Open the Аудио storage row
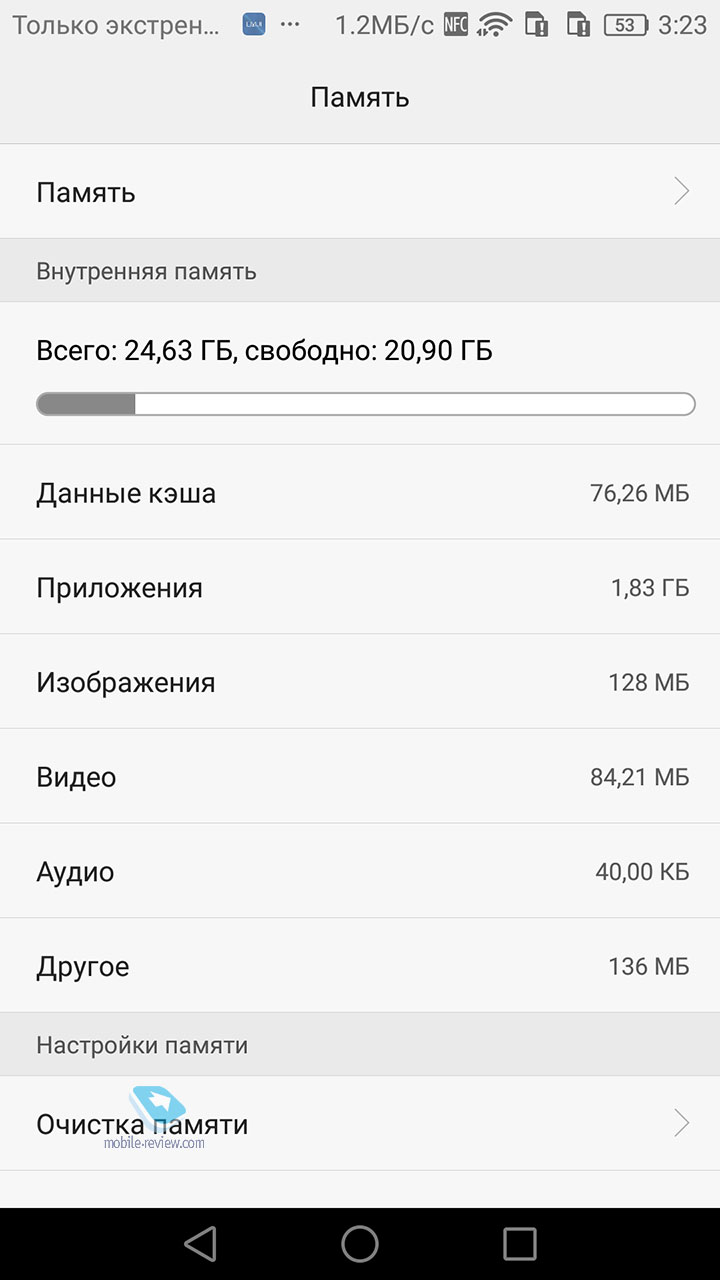The image size is (720, 1280). [x=360, y=871]
